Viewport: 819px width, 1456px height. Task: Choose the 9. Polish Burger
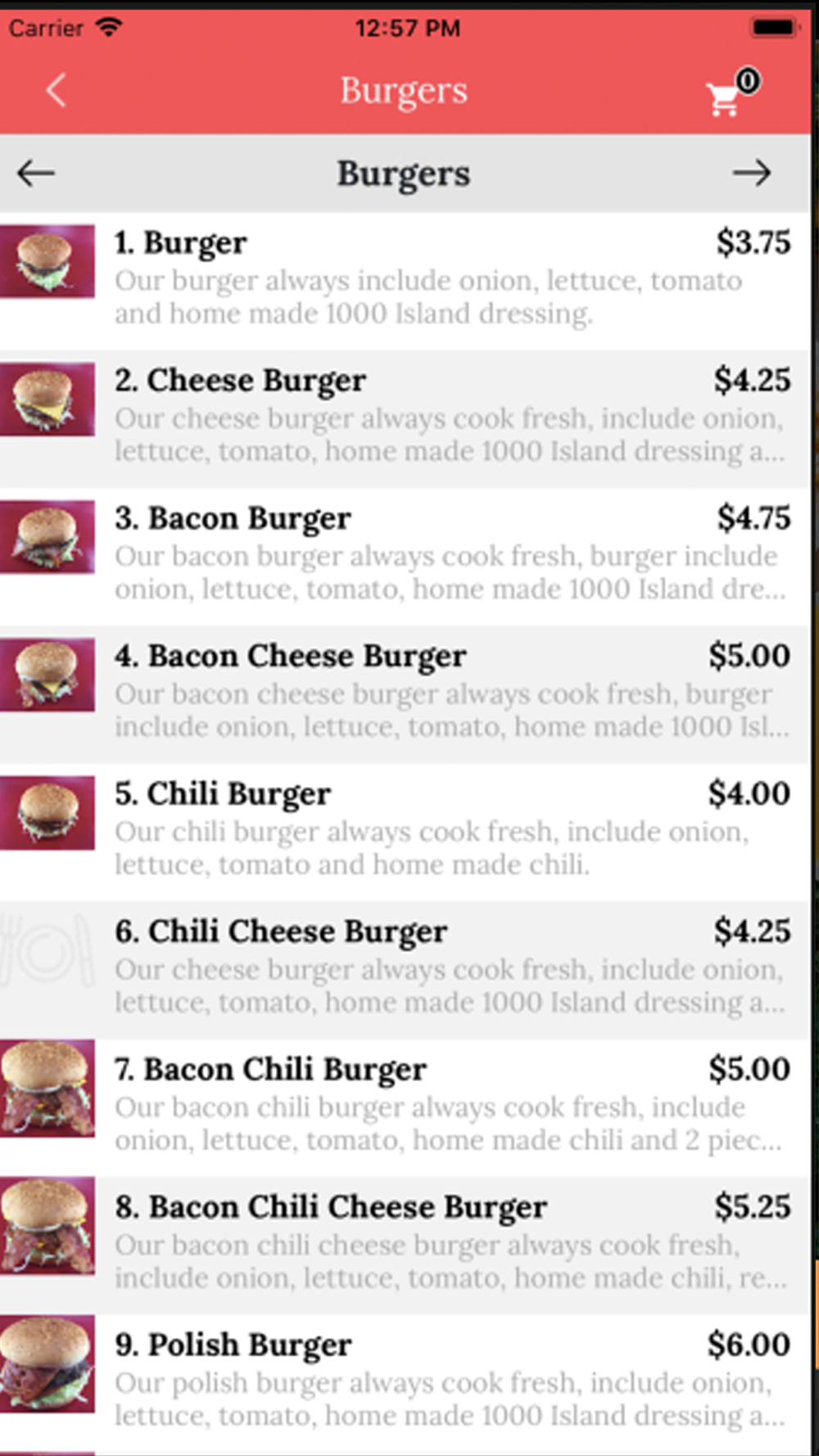[x=409, y=1380]
